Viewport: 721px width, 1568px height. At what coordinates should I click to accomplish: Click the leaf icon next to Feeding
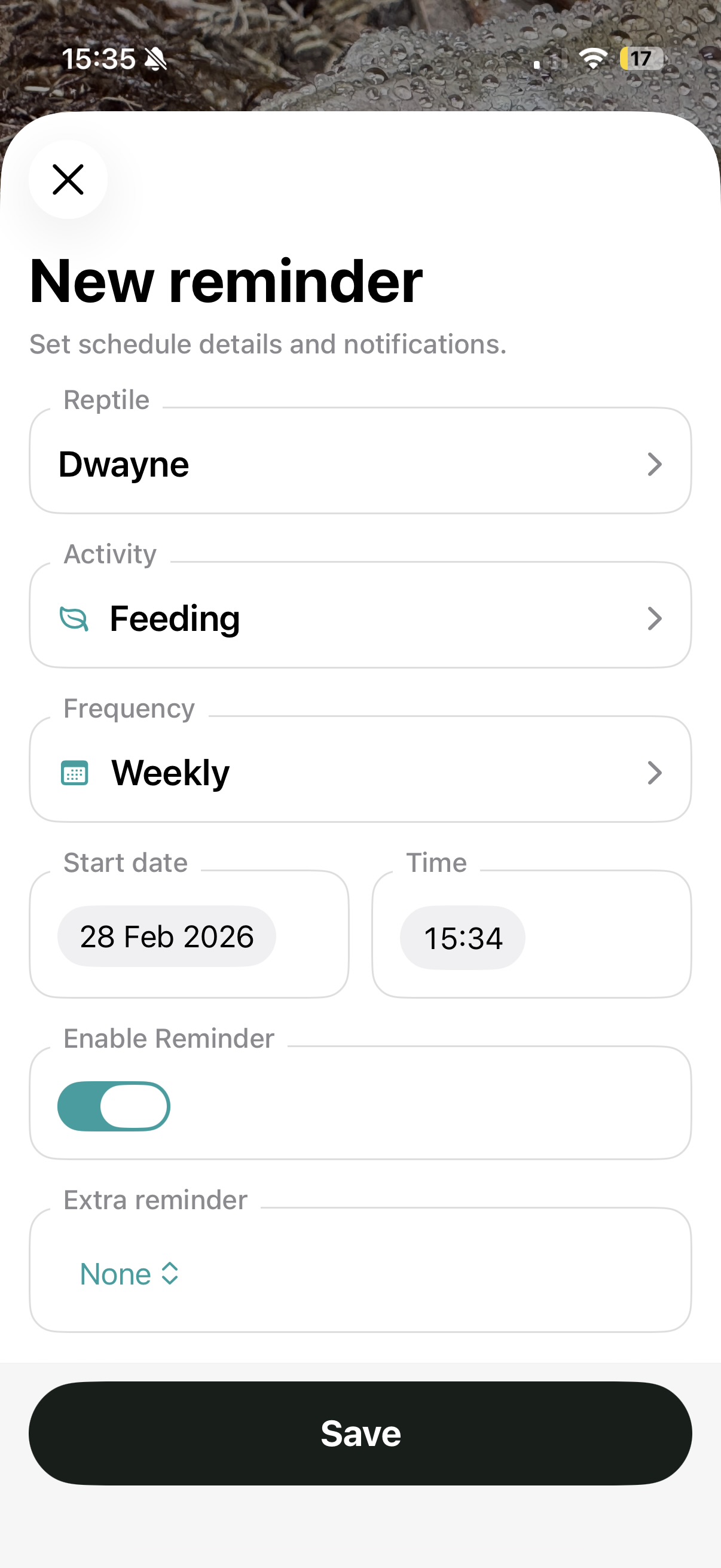tap(74, 618)
